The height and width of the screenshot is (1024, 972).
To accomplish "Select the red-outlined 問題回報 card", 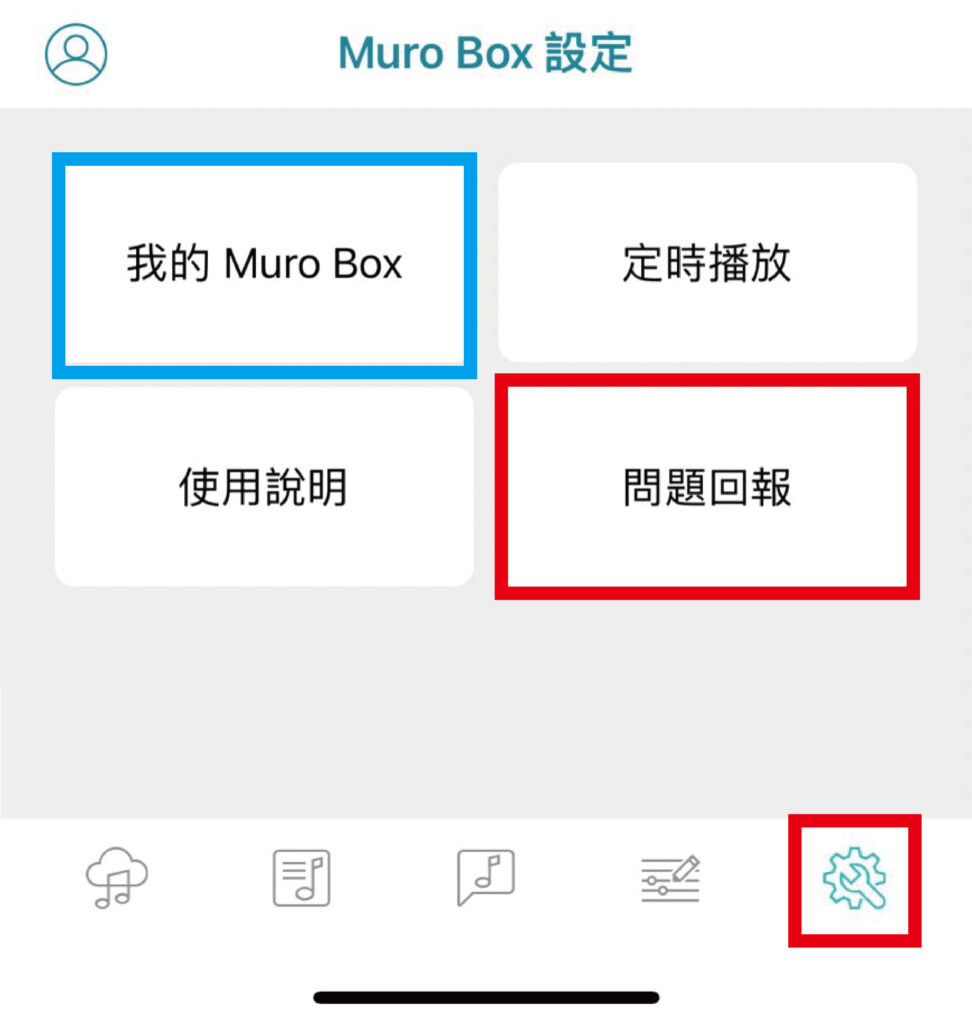I will tap(708, 485).
